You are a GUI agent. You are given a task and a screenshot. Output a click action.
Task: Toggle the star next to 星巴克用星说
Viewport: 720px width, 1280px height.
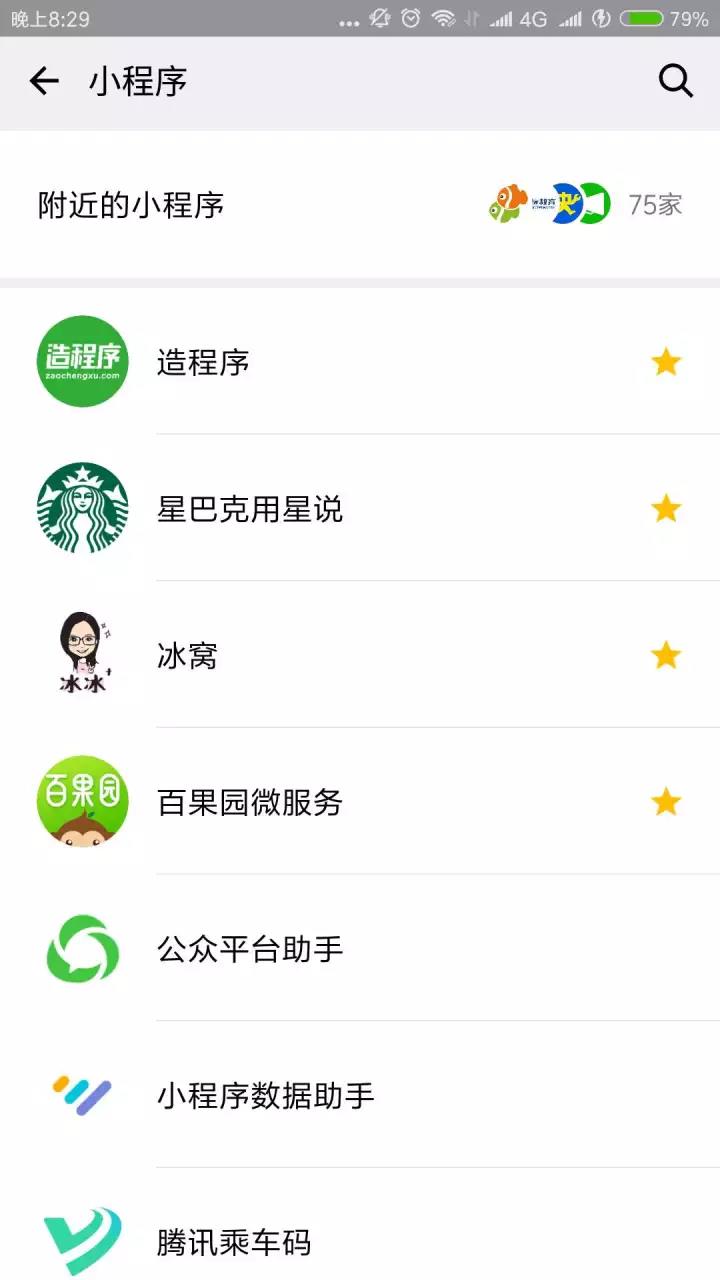pyautogui.click(x=666, y=508)
